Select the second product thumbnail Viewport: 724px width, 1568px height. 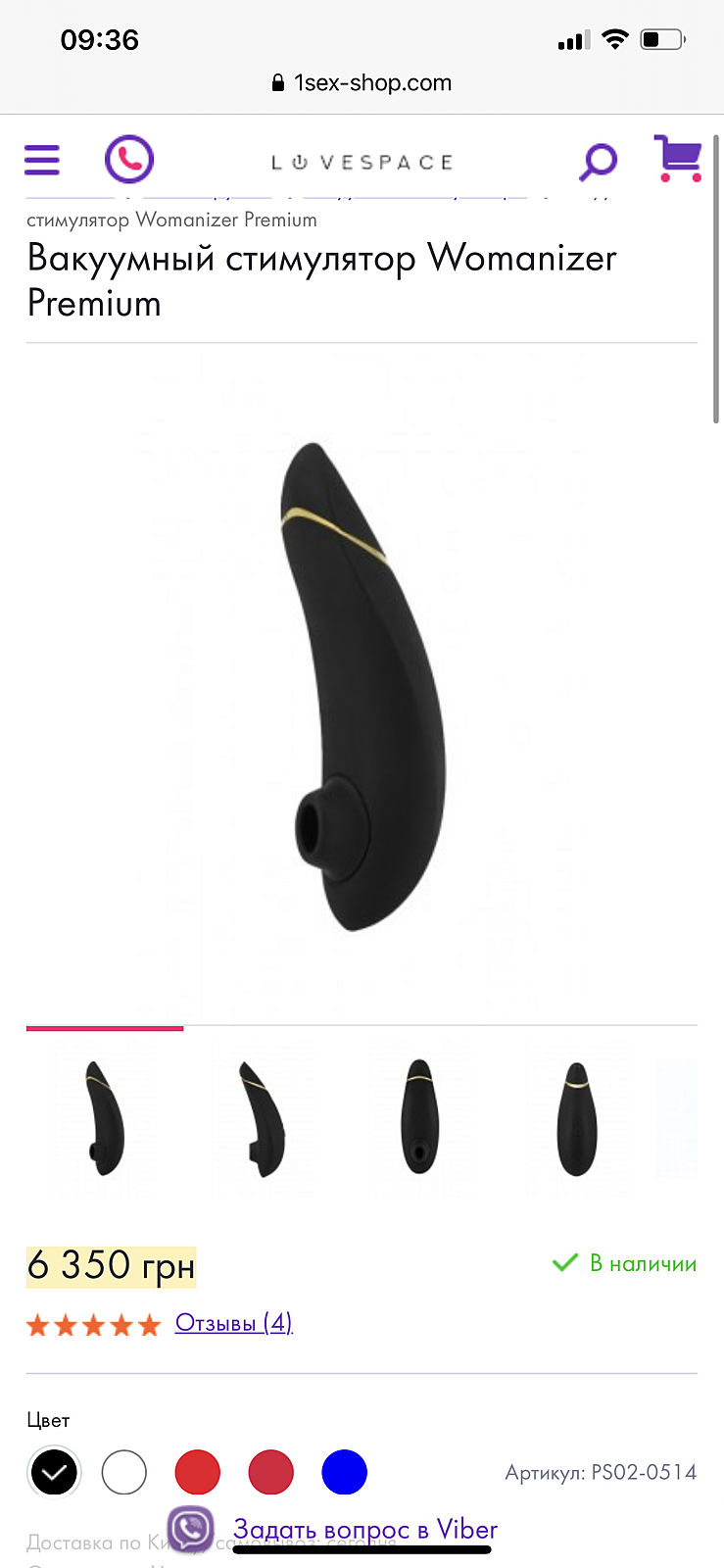coord(263,1117)
